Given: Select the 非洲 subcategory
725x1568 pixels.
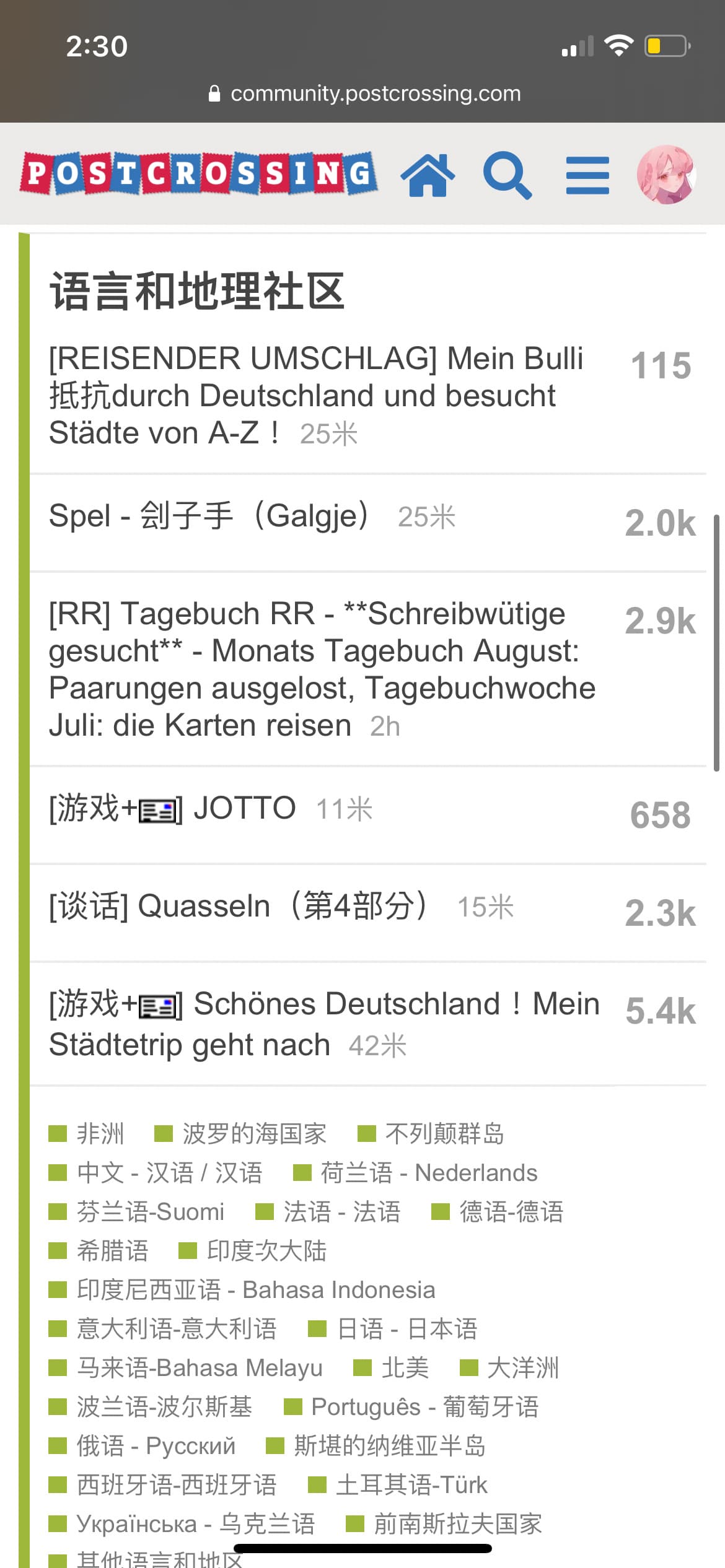Looking at the screenshot, I should click(100, 1134).
